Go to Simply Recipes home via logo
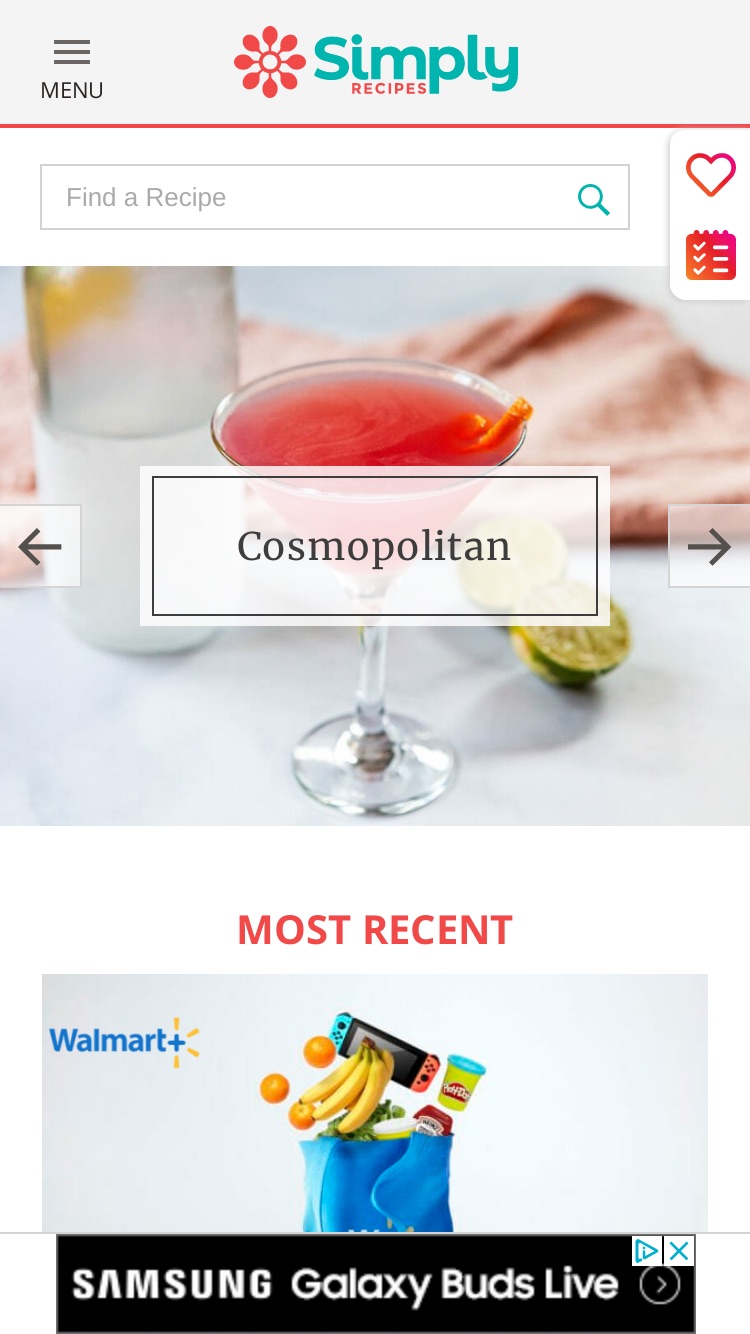The width and height of the screenshot is (750, 1334). pyautogui.click(x=376, y=62)
